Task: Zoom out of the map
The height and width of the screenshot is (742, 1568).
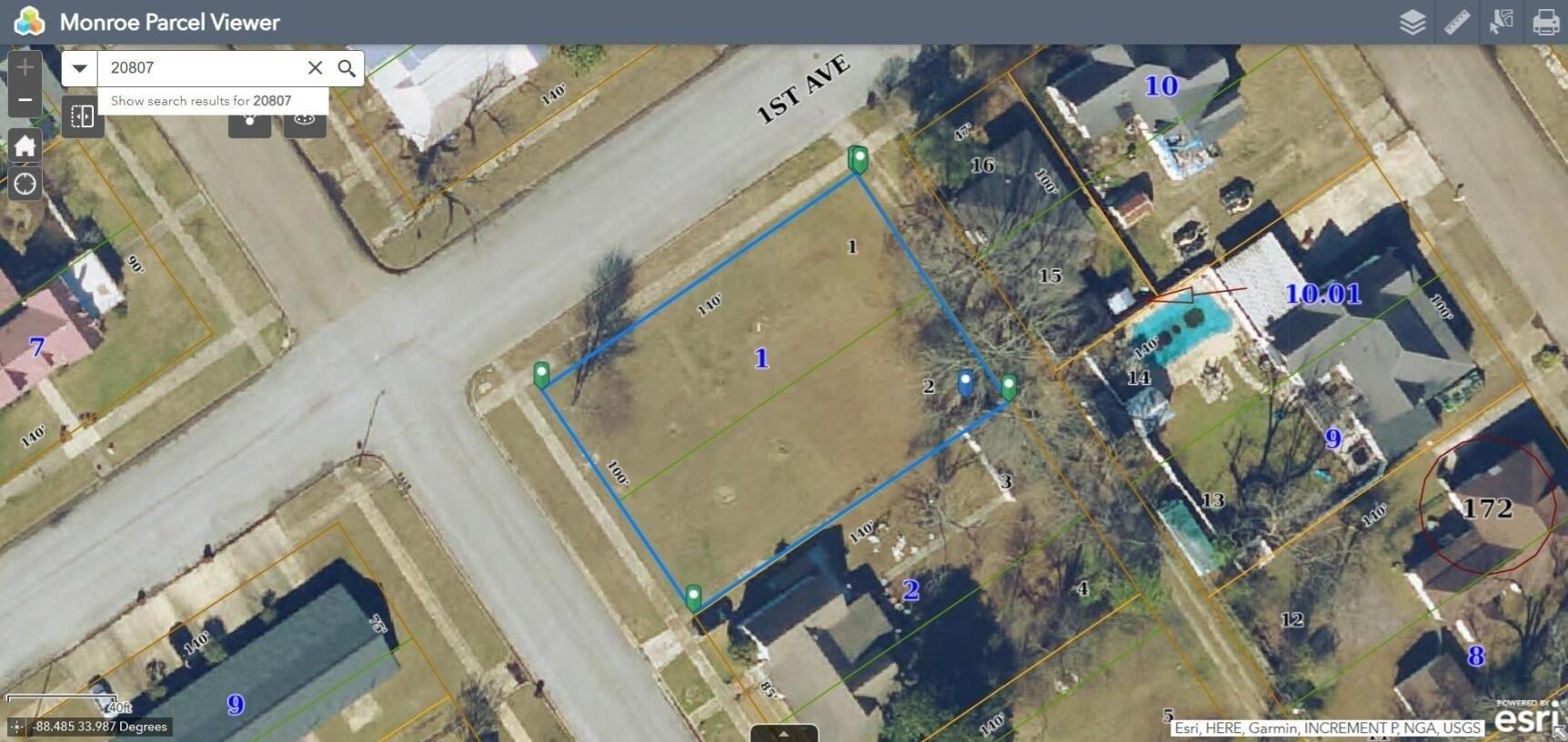Action: [25, 100]
